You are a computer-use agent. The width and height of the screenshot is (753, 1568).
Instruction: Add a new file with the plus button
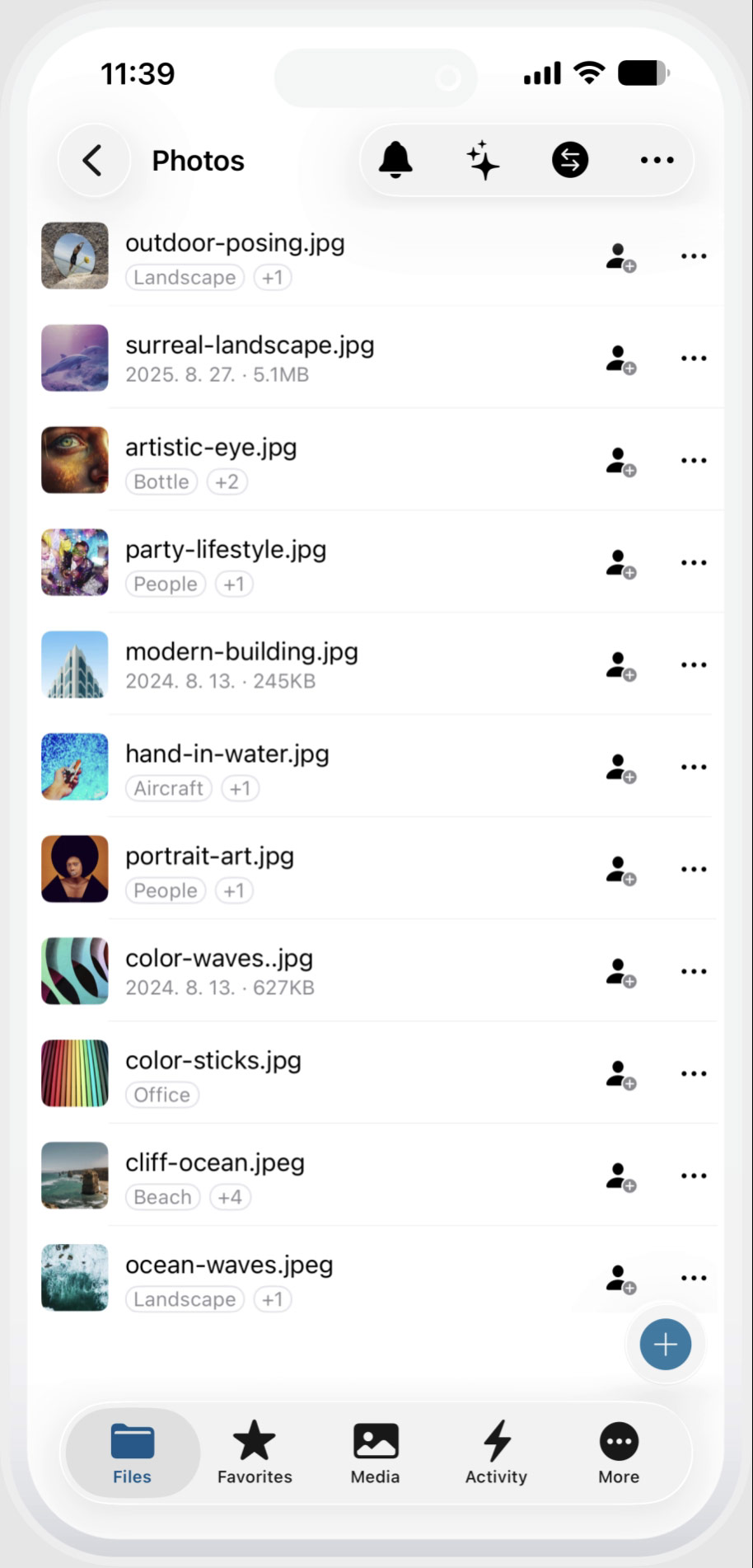click(666, 1345)
